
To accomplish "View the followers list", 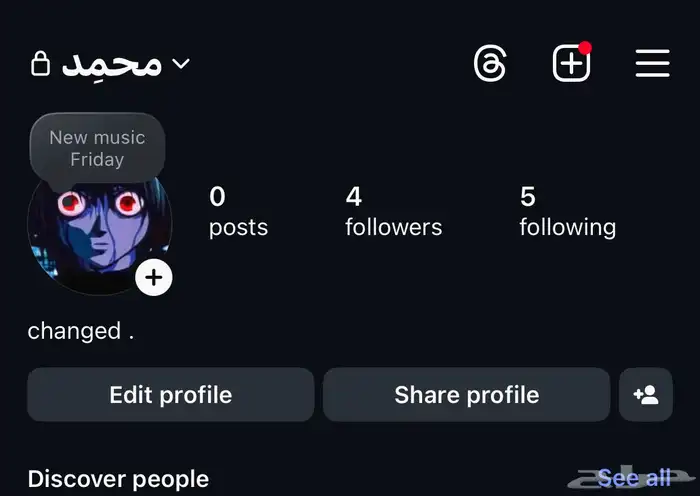I will [393, 212].
